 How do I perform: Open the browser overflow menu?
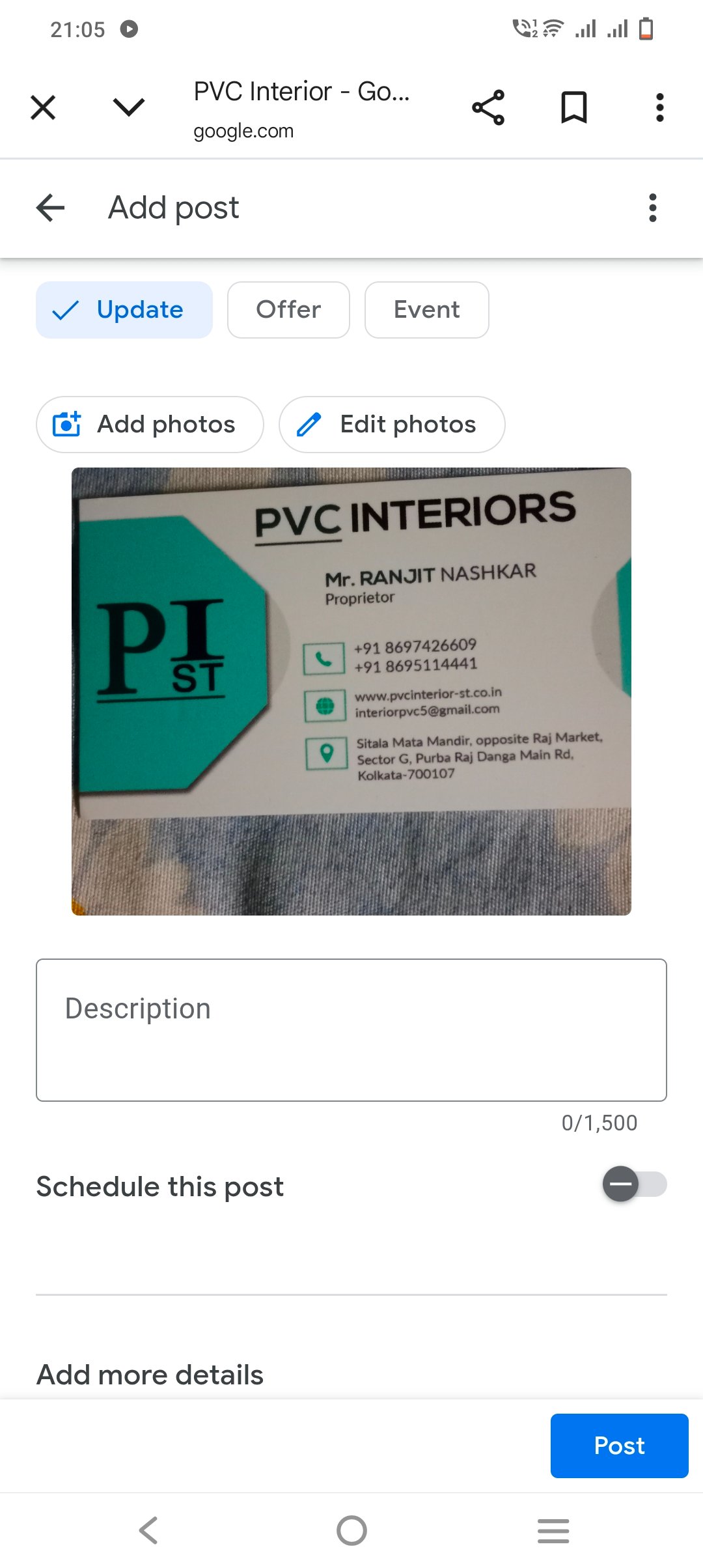[x=659, y=107]
